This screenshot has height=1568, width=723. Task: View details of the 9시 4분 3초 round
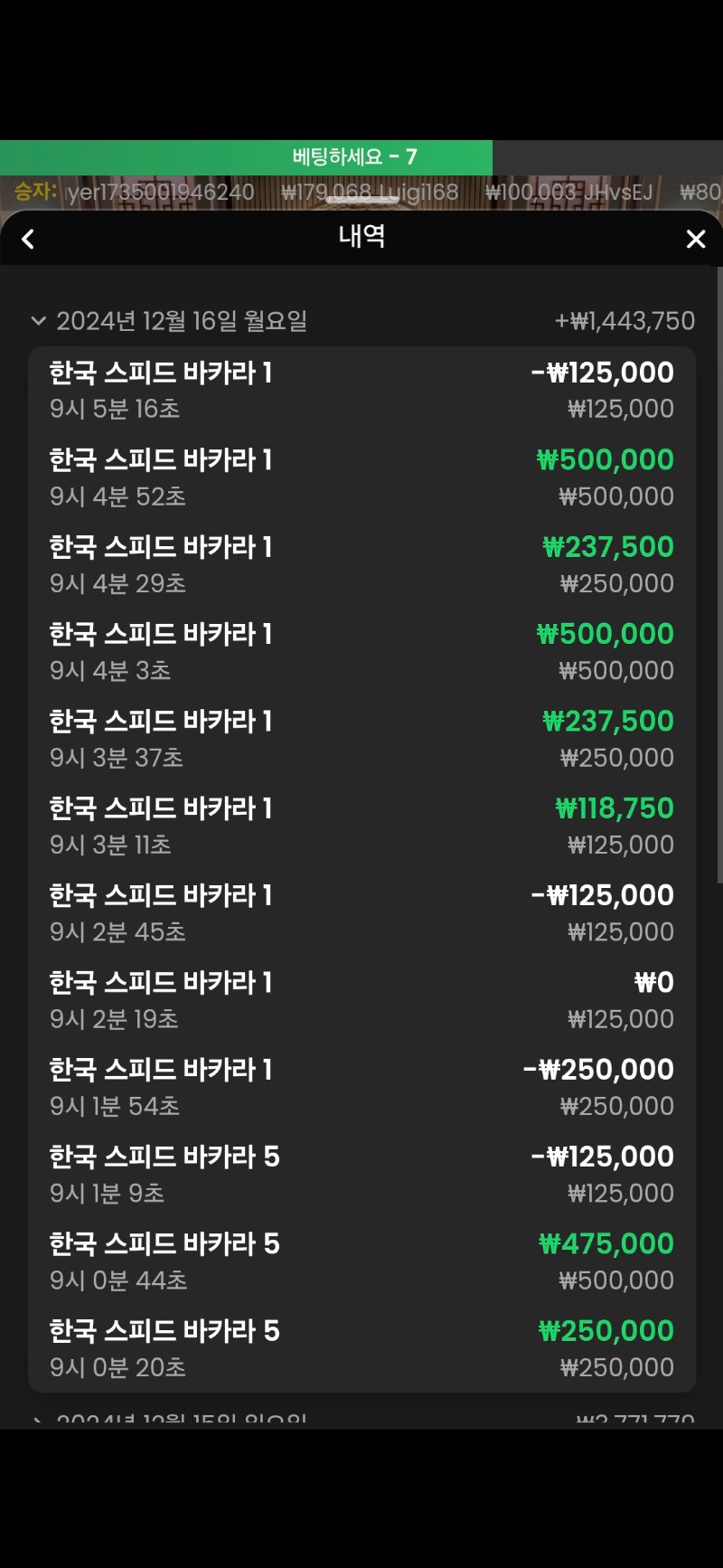point(361,651)
